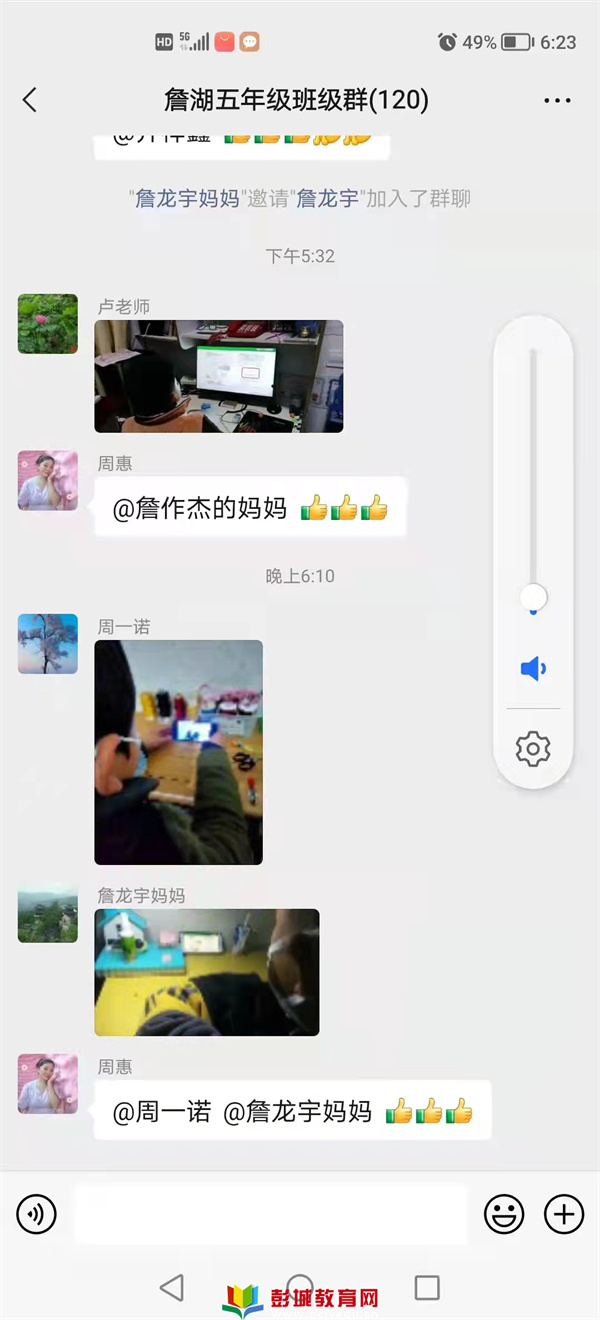Open 周一诺's avatar profile
The image size is (600, 1320).
coord(48,644)
